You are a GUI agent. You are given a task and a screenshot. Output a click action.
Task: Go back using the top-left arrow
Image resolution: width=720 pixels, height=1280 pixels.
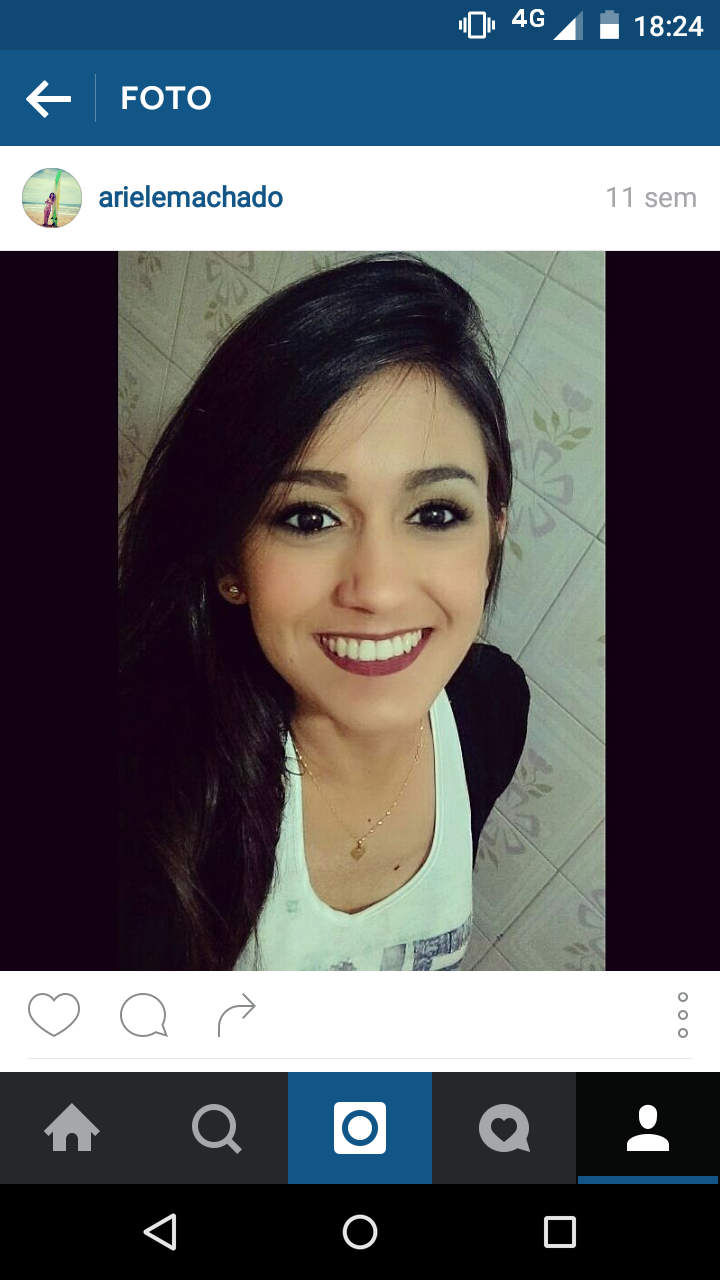coord(48,98)
